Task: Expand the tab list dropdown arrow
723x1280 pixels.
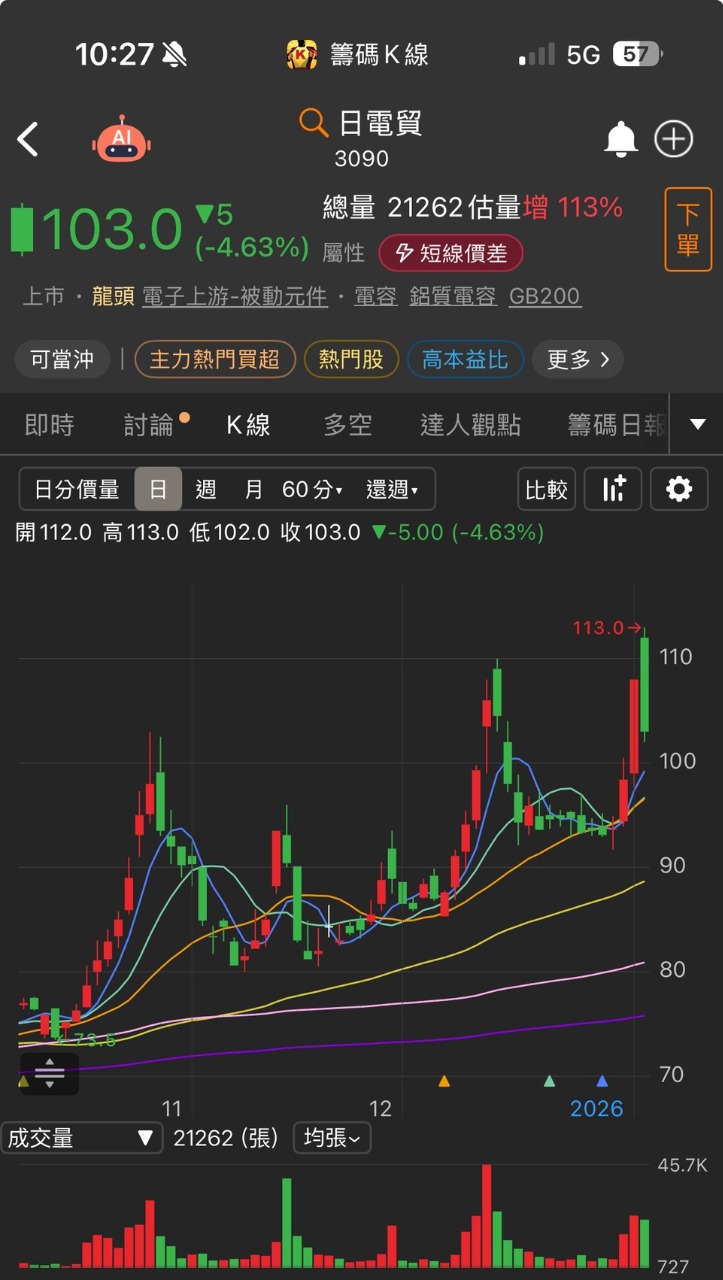Action: [698, 425]
